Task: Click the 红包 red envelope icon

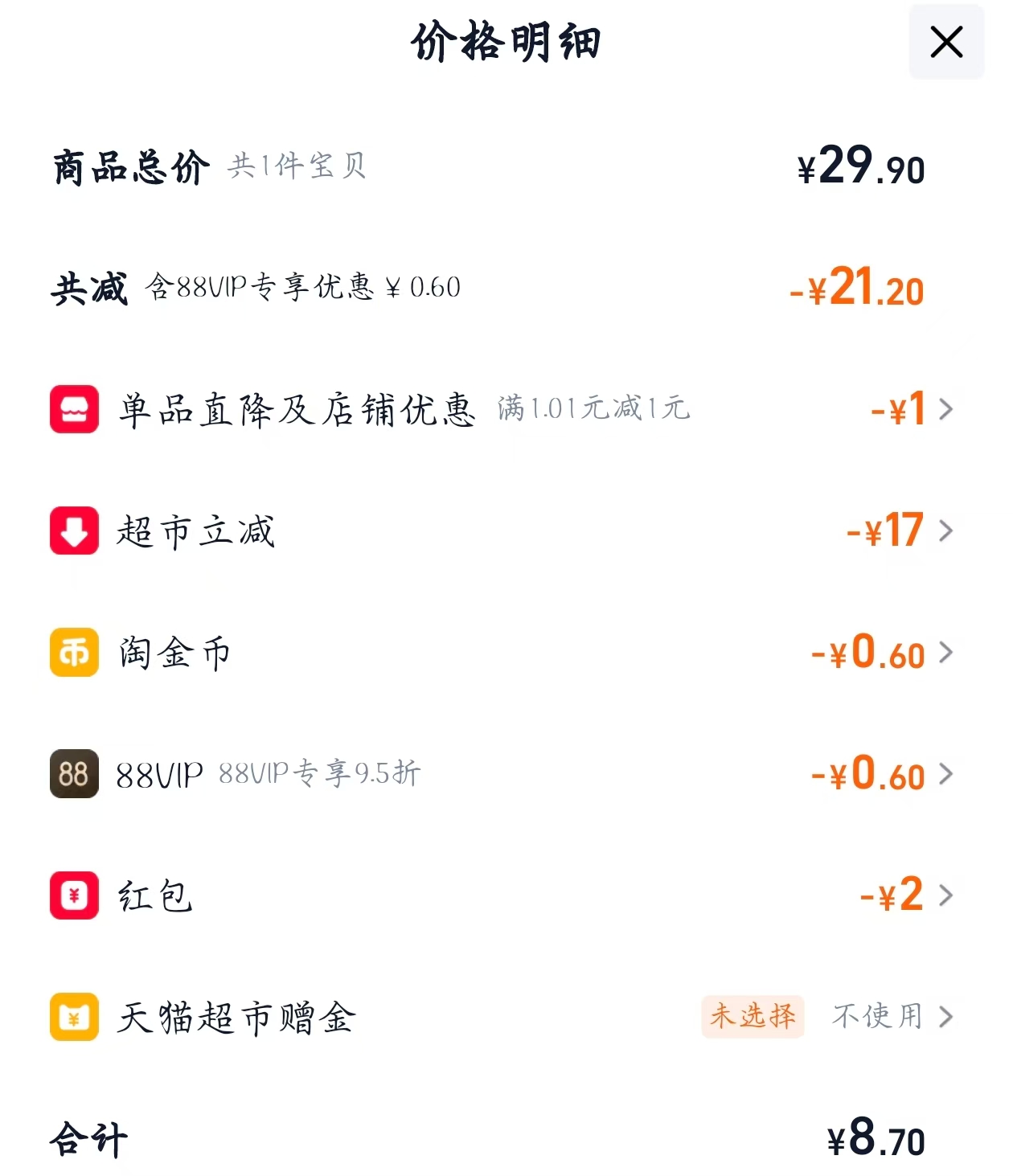Action: 74,897
